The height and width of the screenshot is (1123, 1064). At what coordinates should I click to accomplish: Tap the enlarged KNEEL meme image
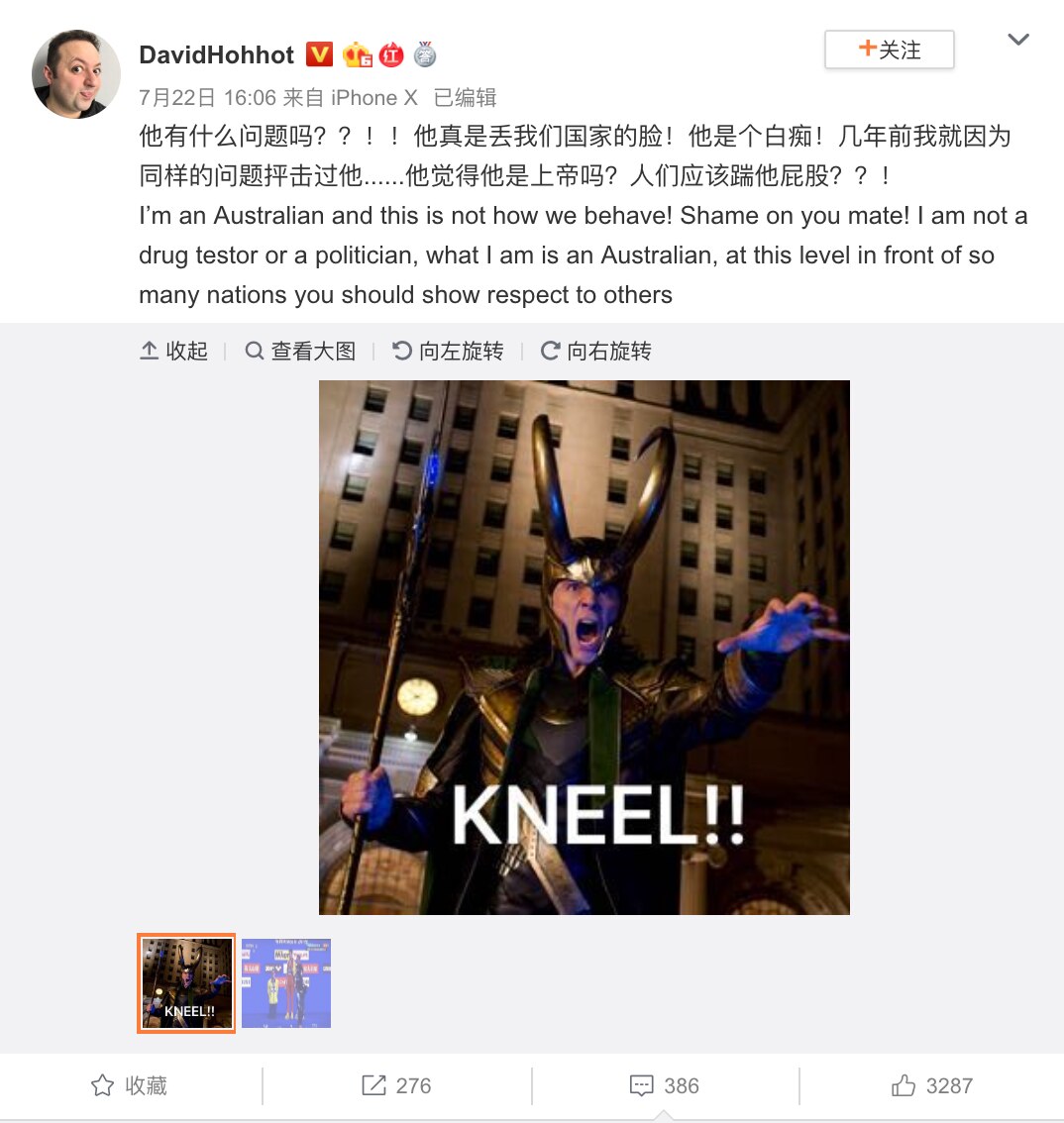(x=584, y=647)
